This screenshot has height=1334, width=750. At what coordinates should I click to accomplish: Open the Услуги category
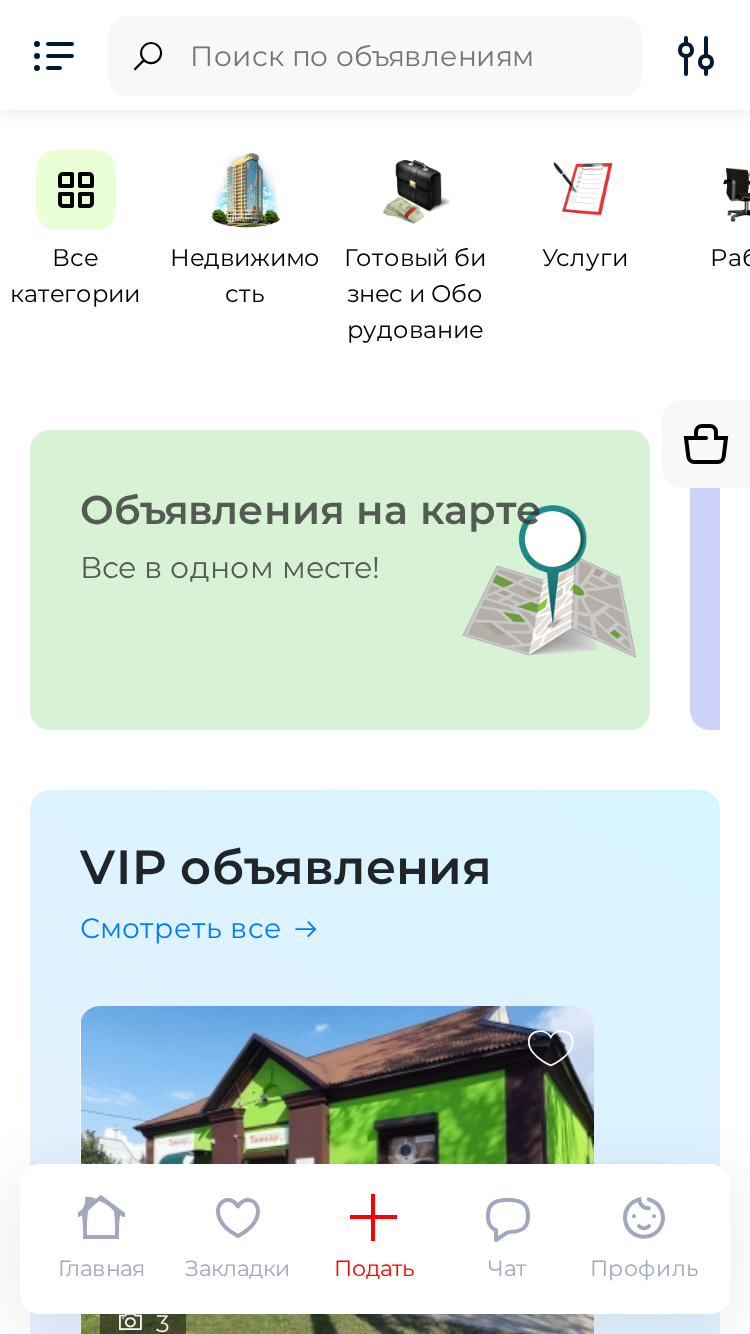pyautogui.click(x=585, y=211)
